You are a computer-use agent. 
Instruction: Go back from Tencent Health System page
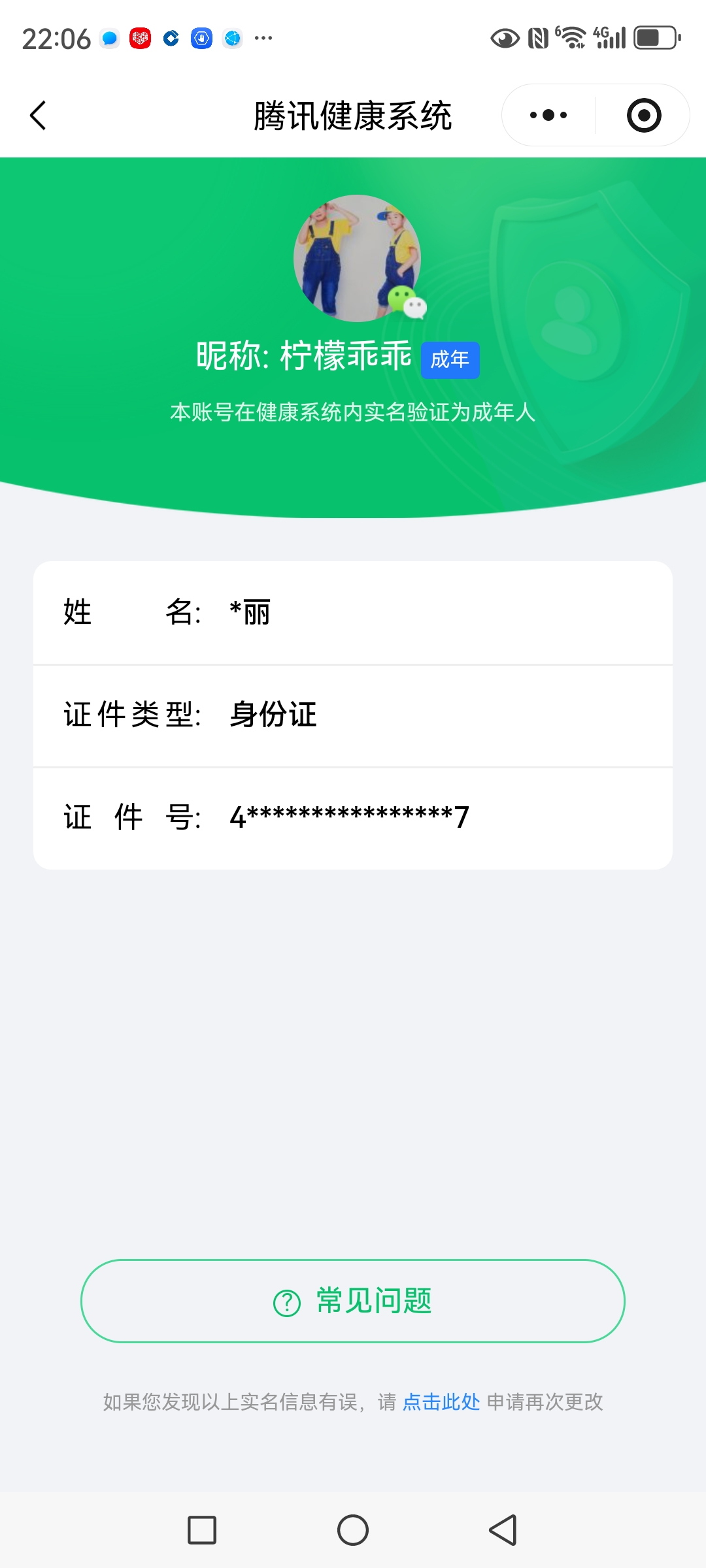click(39, 116)
